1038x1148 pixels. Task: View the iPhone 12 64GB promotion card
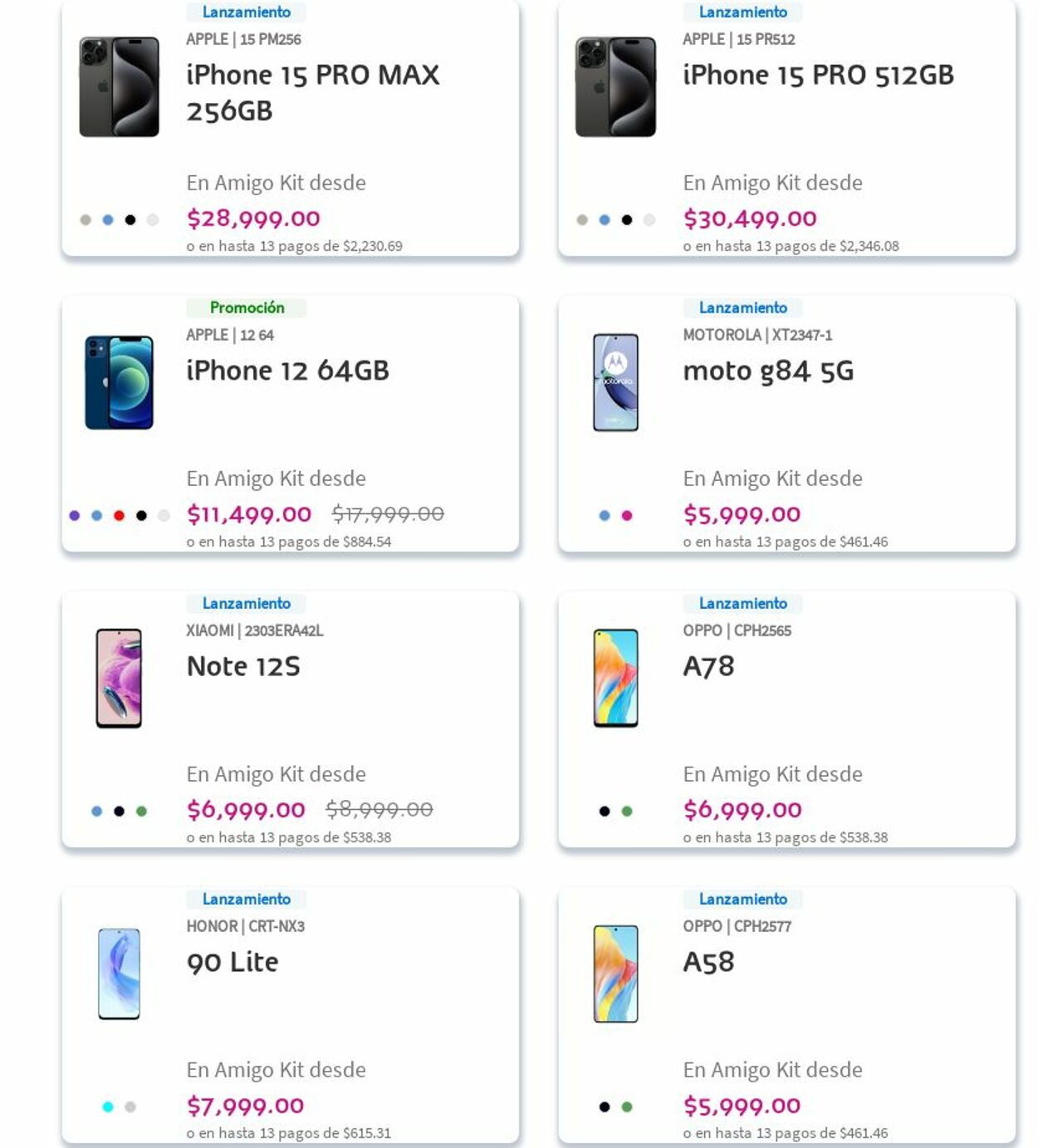pos(287,370)
